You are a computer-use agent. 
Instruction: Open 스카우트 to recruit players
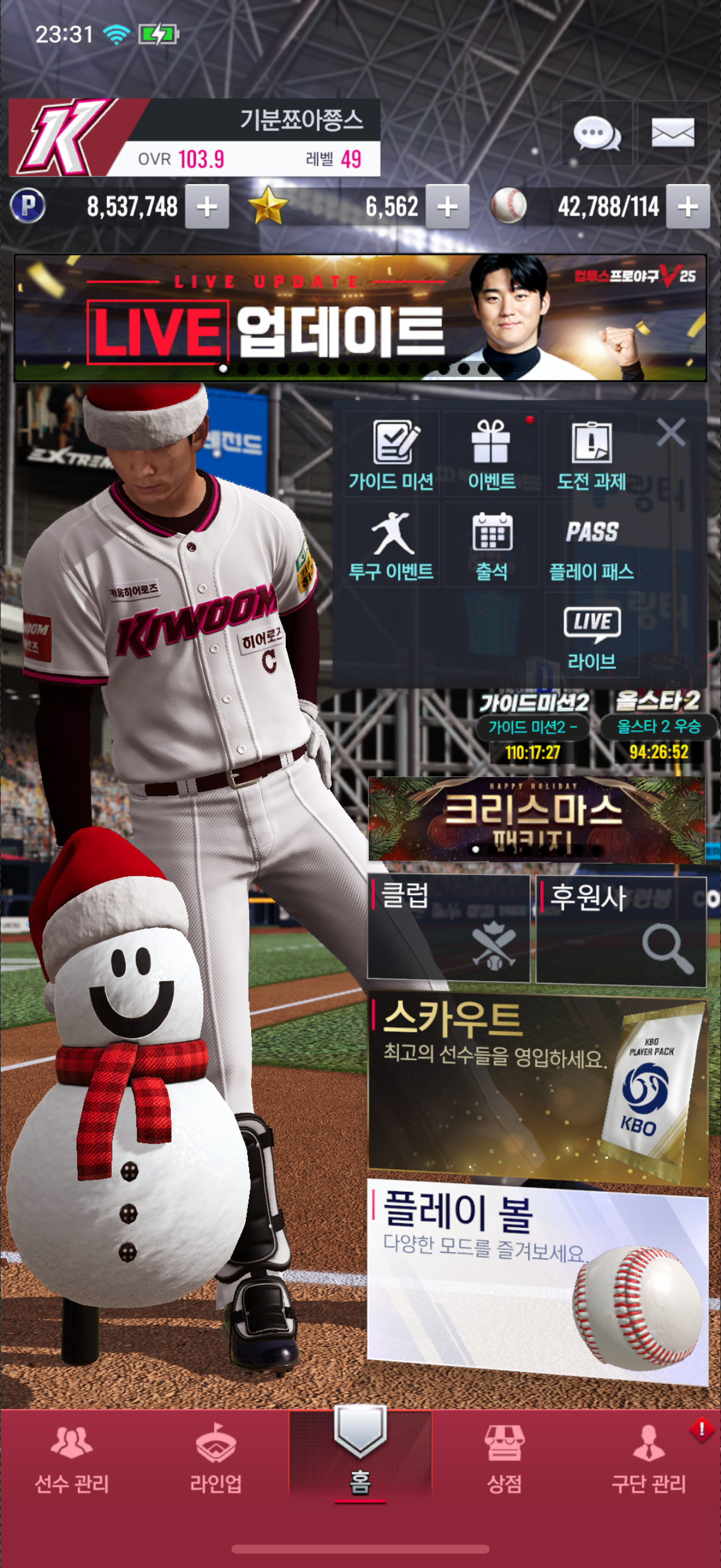(538, 1091)
